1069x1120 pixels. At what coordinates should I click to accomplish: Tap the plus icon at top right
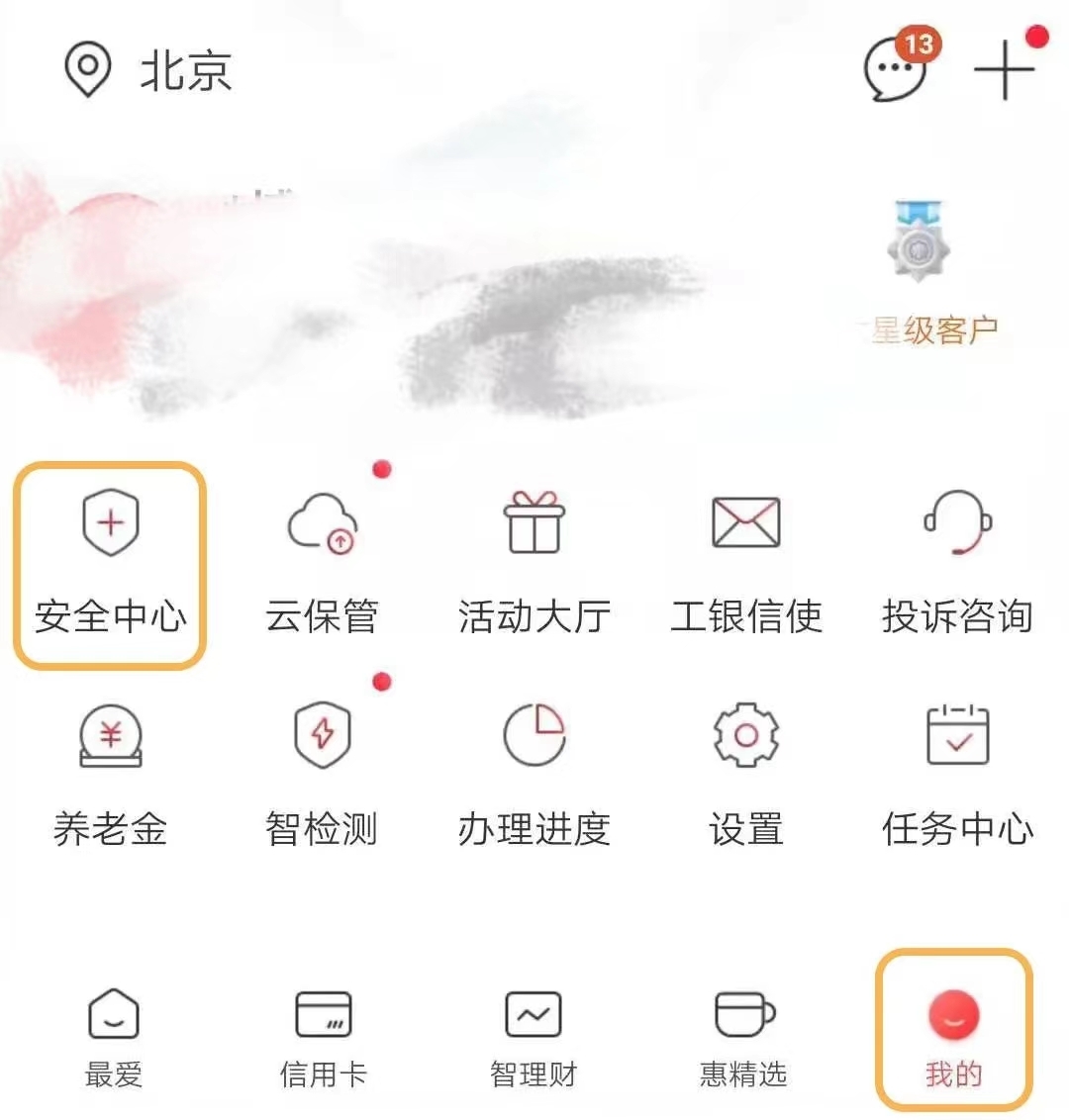tap(1005, 69)
